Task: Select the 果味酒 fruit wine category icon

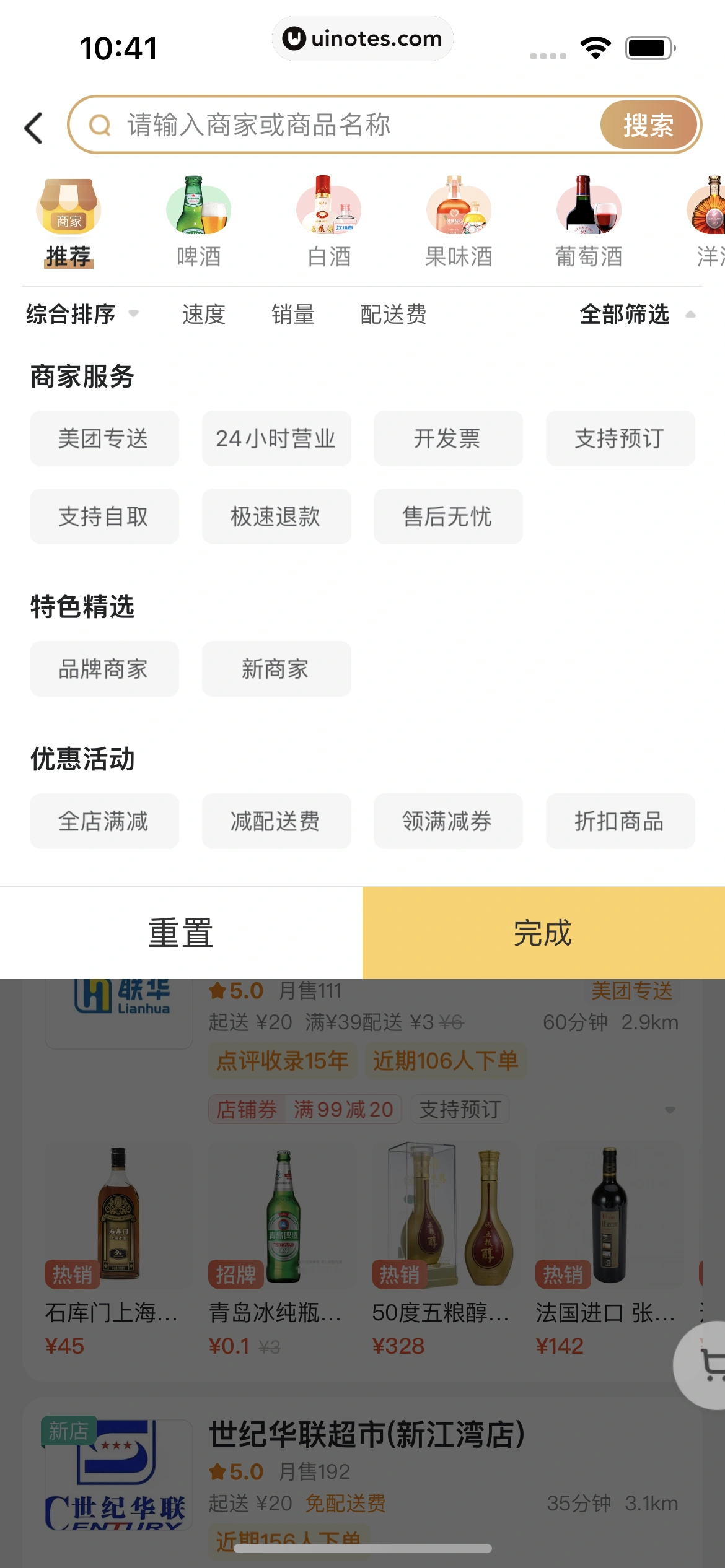Action: 459,211
